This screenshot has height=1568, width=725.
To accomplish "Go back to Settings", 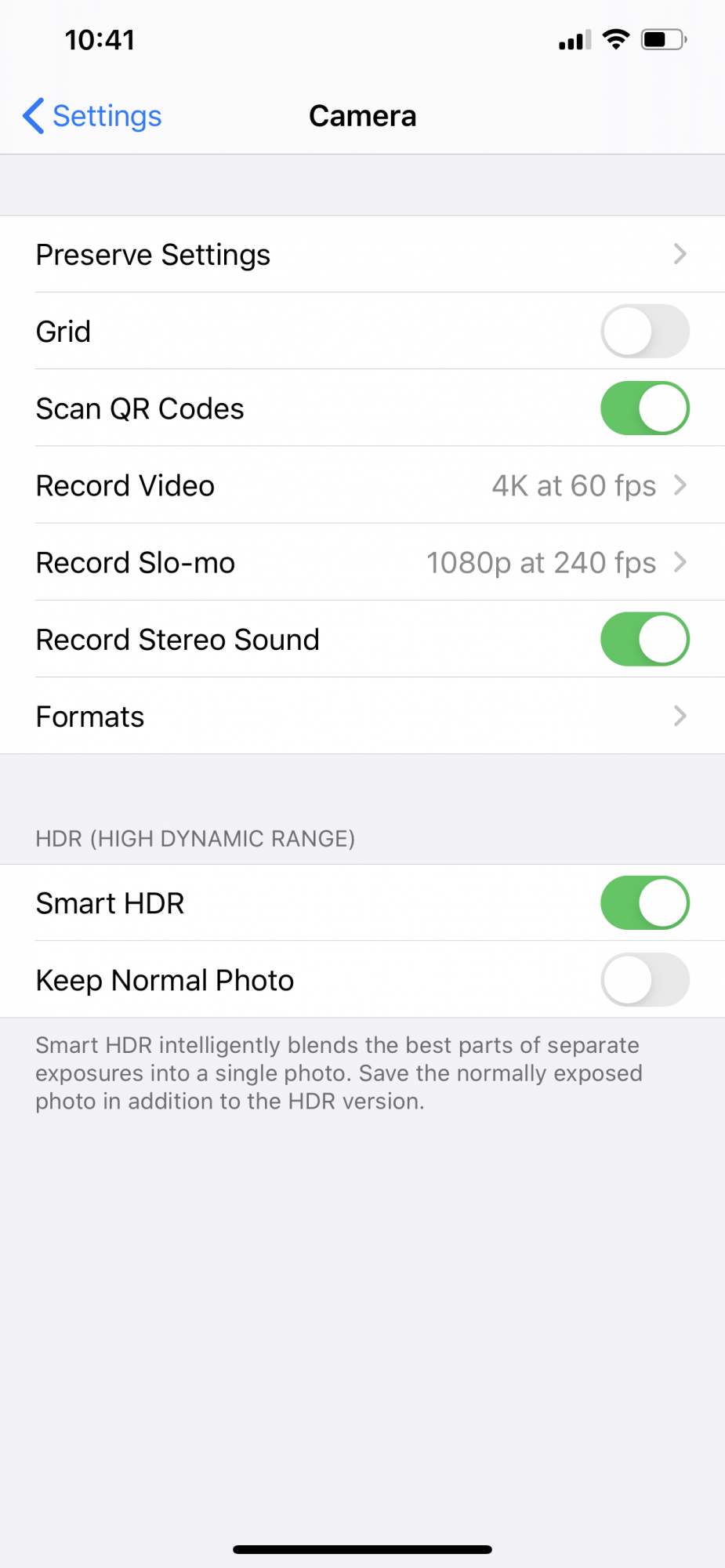I will click(x=92, y=116).
